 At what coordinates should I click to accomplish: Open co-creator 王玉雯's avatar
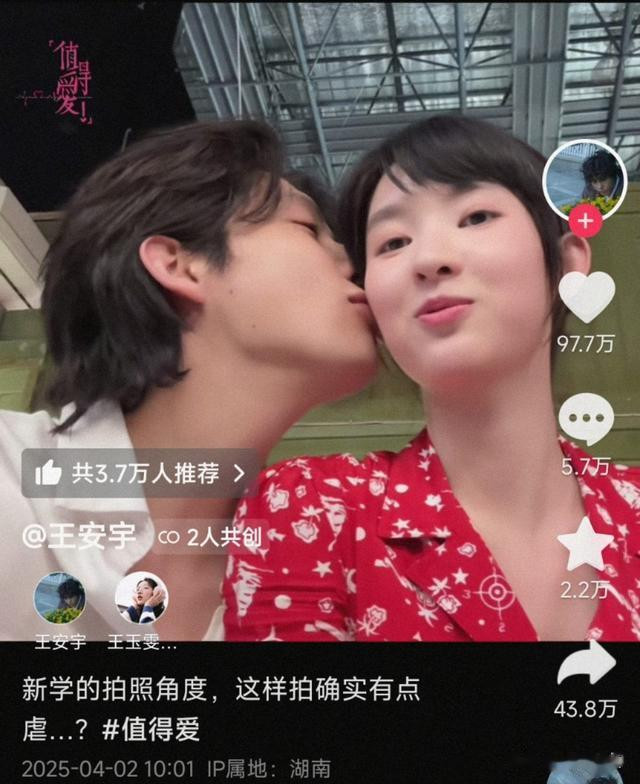141,598
